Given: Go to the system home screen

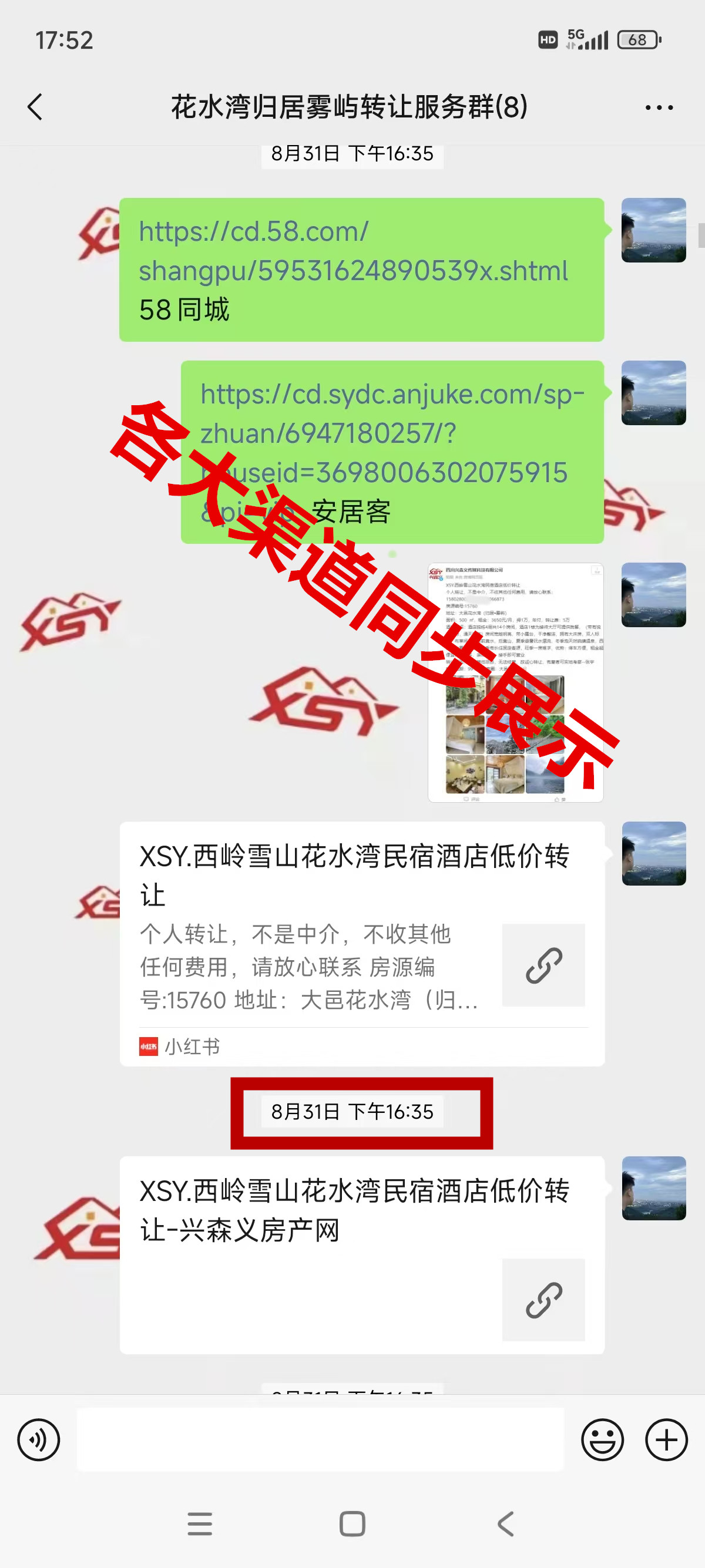Looking at the screenshot, I should pyautogui.click(x=352, y=1523).
